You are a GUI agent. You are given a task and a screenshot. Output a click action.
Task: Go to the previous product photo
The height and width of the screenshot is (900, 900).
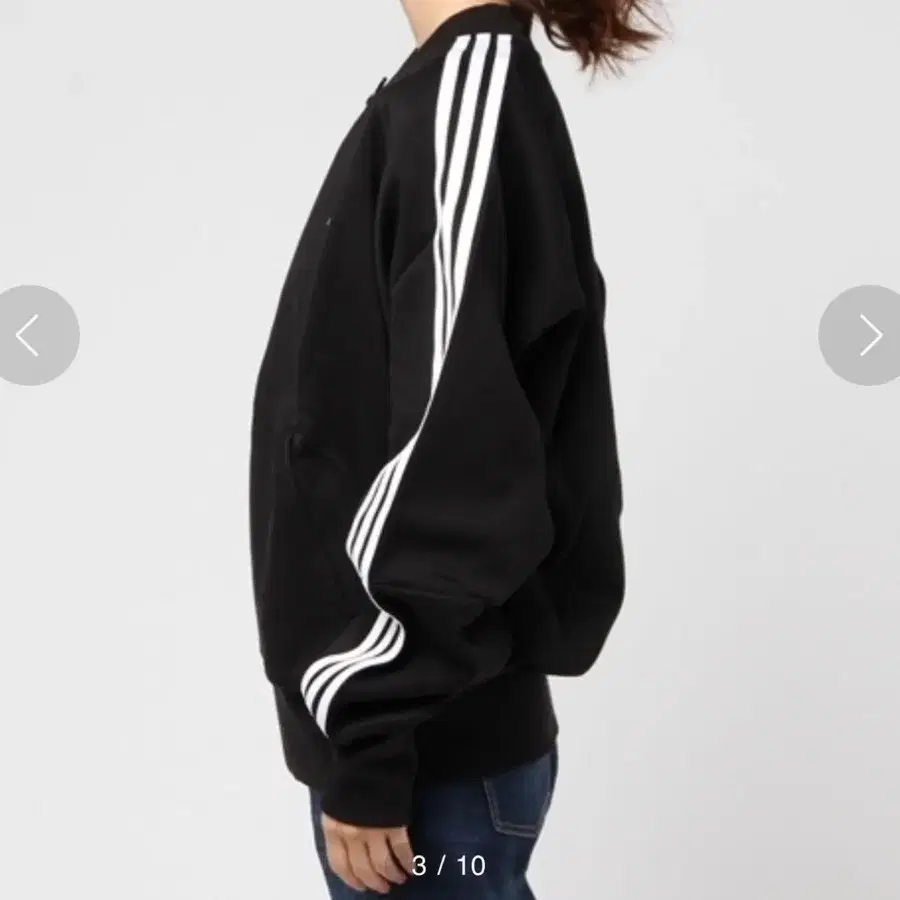point(30,336)
